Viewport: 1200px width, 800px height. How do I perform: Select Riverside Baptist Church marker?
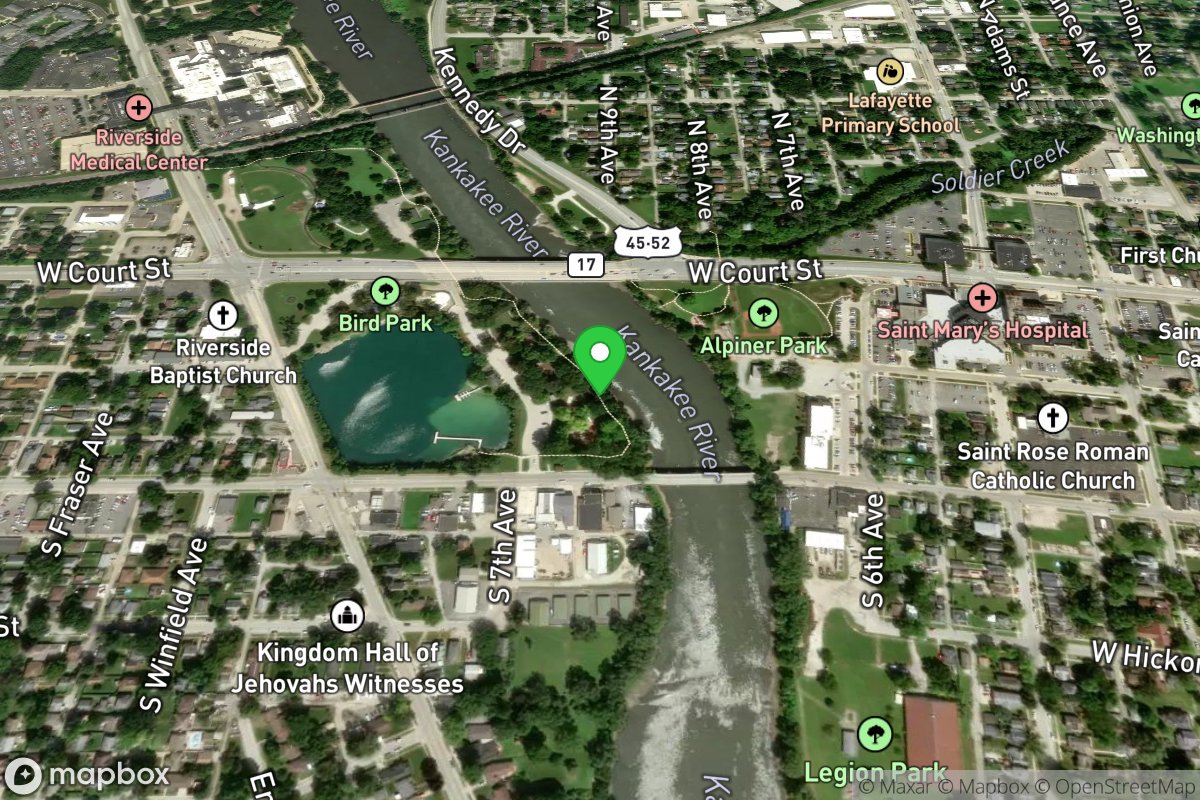[x=223, y=317]
